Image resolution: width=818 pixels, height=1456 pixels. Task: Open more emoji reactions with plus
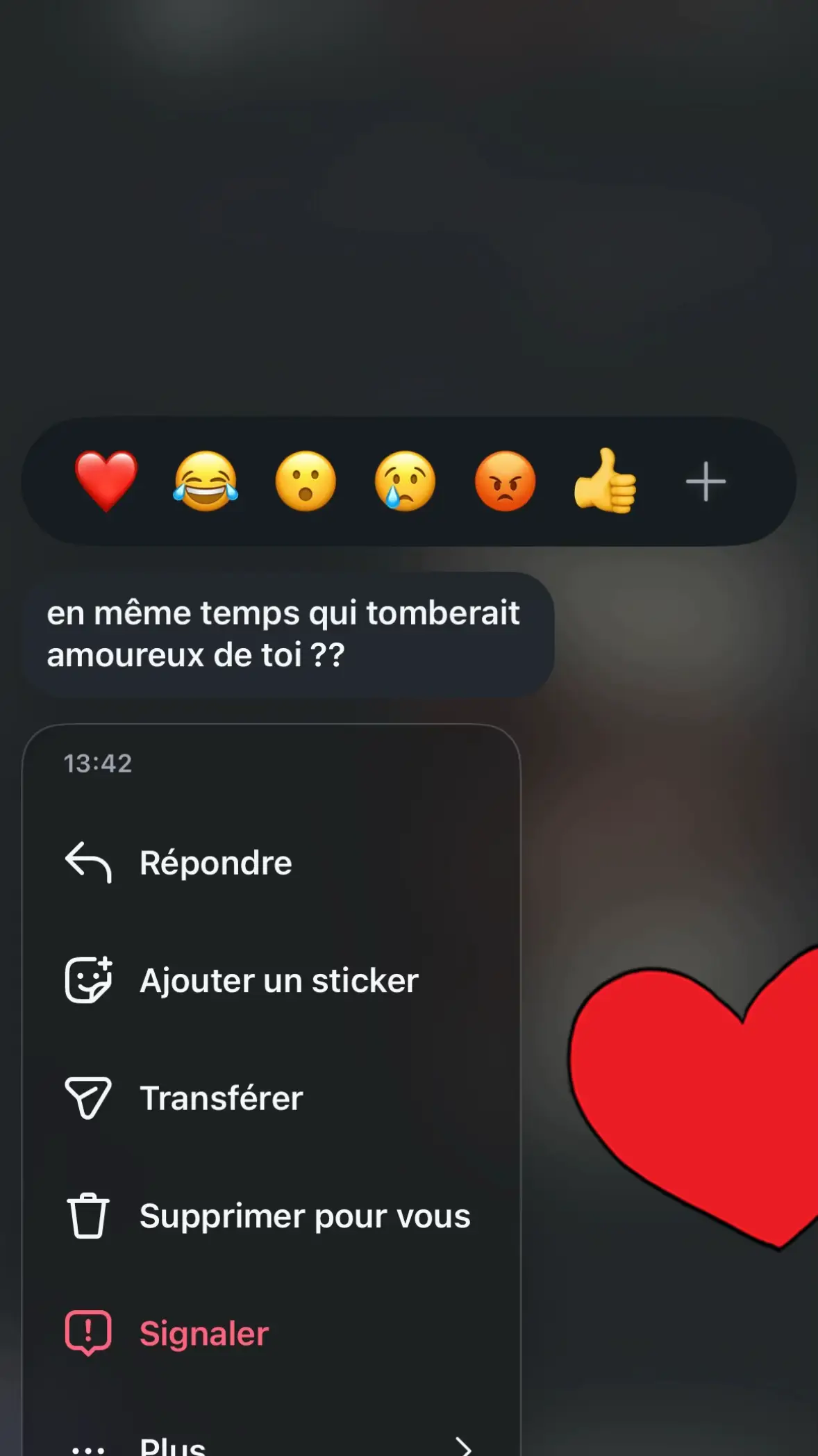click(x=706, y=481)
